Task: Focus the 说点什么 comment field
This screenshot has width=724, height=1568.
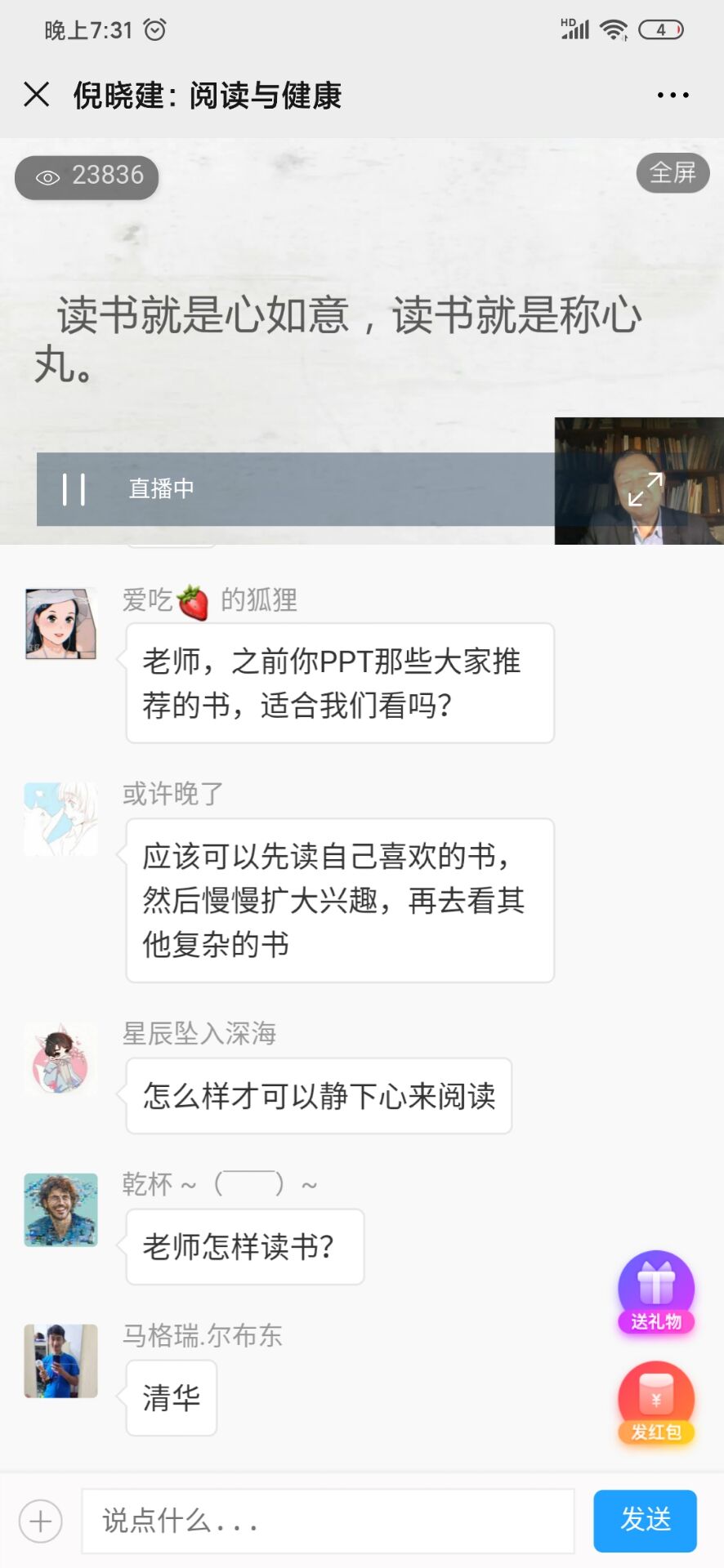Action: 327,1521
